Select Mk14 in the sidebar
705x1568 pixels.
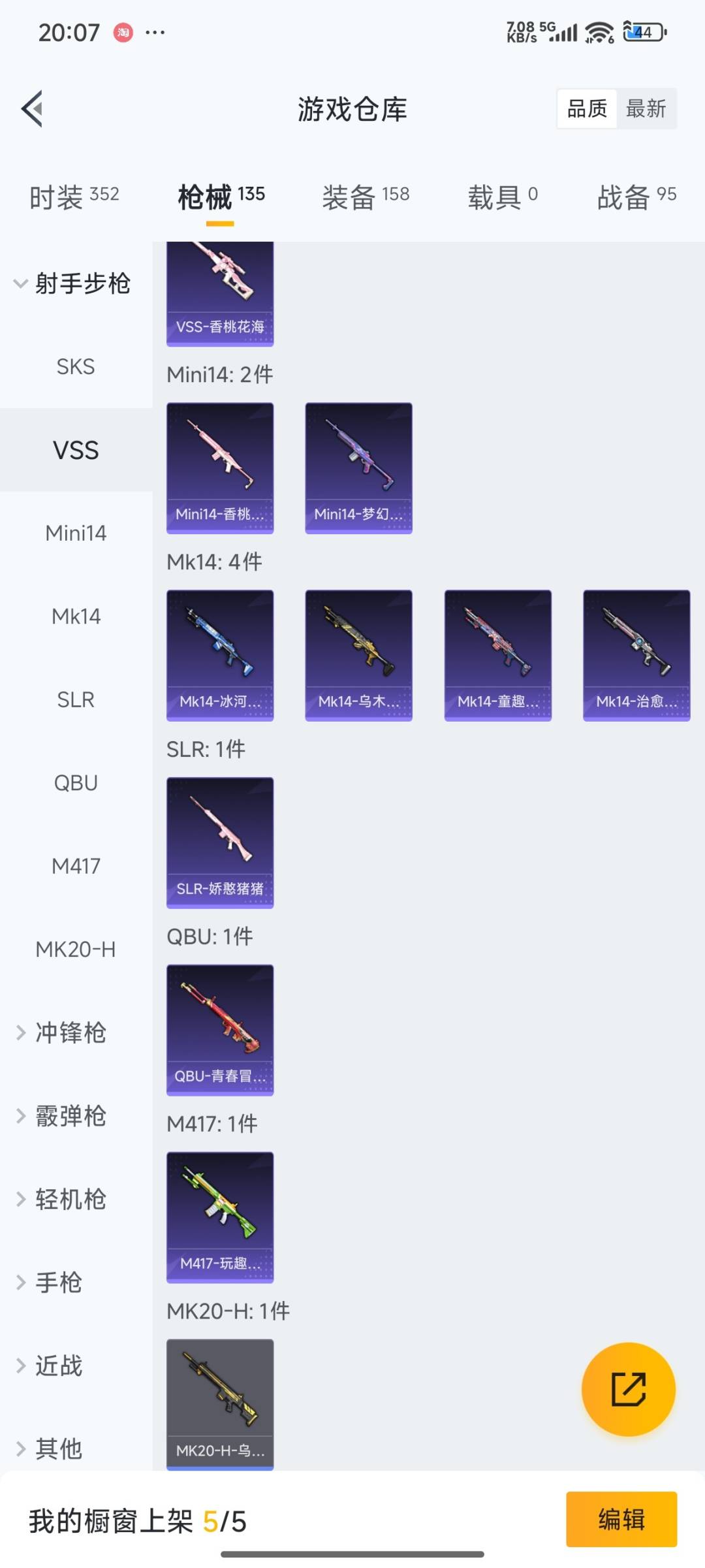(x=76, y=616)
